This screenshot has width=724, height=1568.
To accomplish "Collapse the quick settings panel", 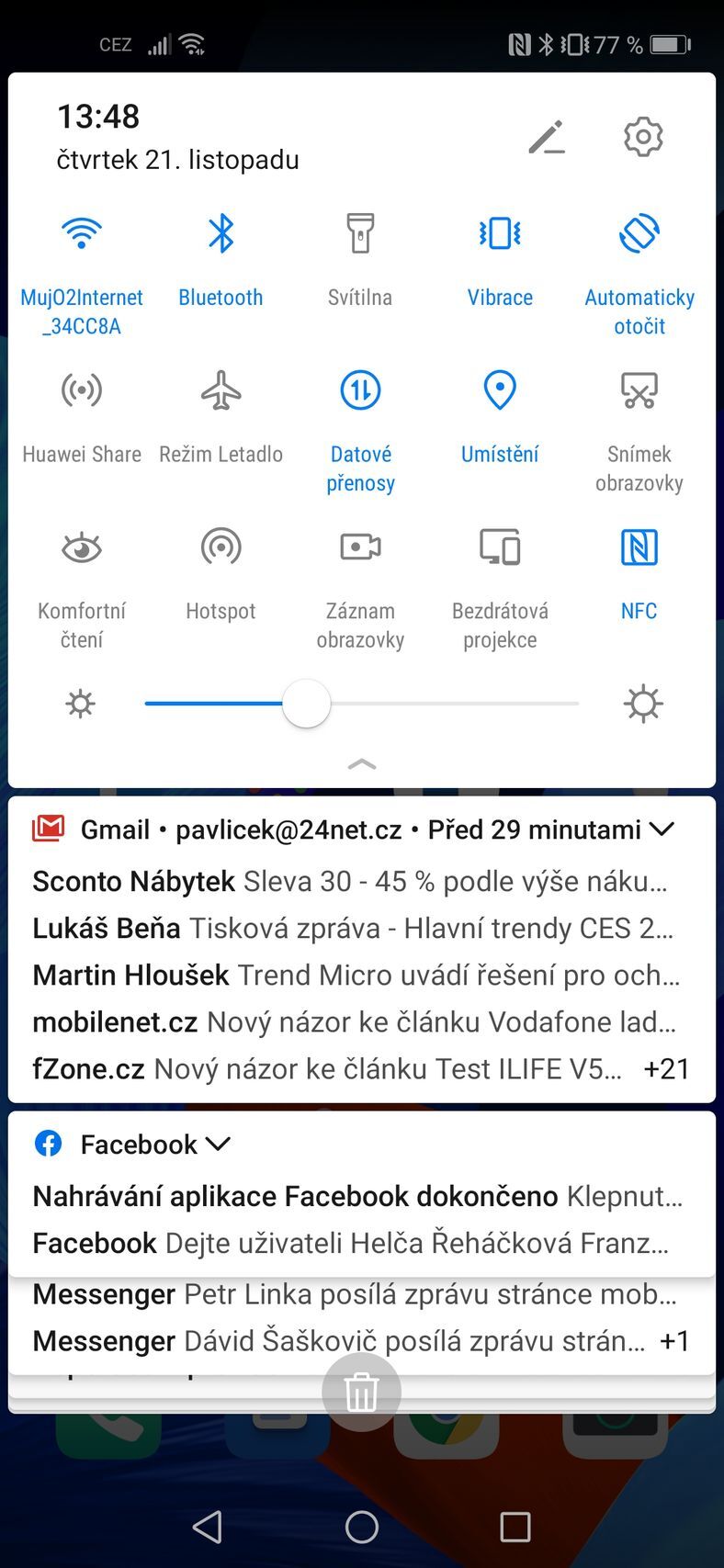I will tap(362, 764).
